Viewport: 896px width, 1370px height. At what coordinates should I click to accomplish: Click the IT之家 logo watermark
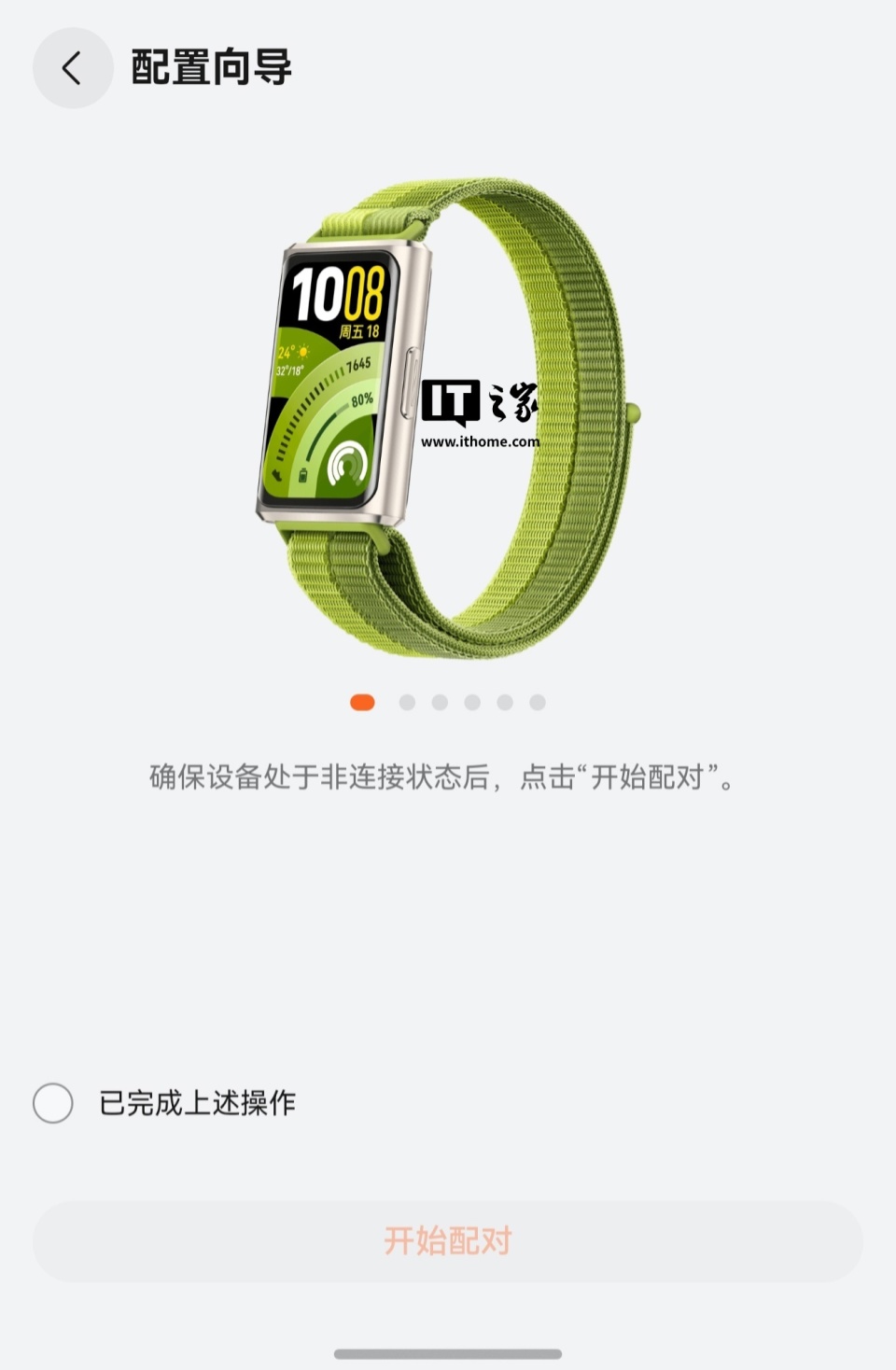click(x=481, y=401)
